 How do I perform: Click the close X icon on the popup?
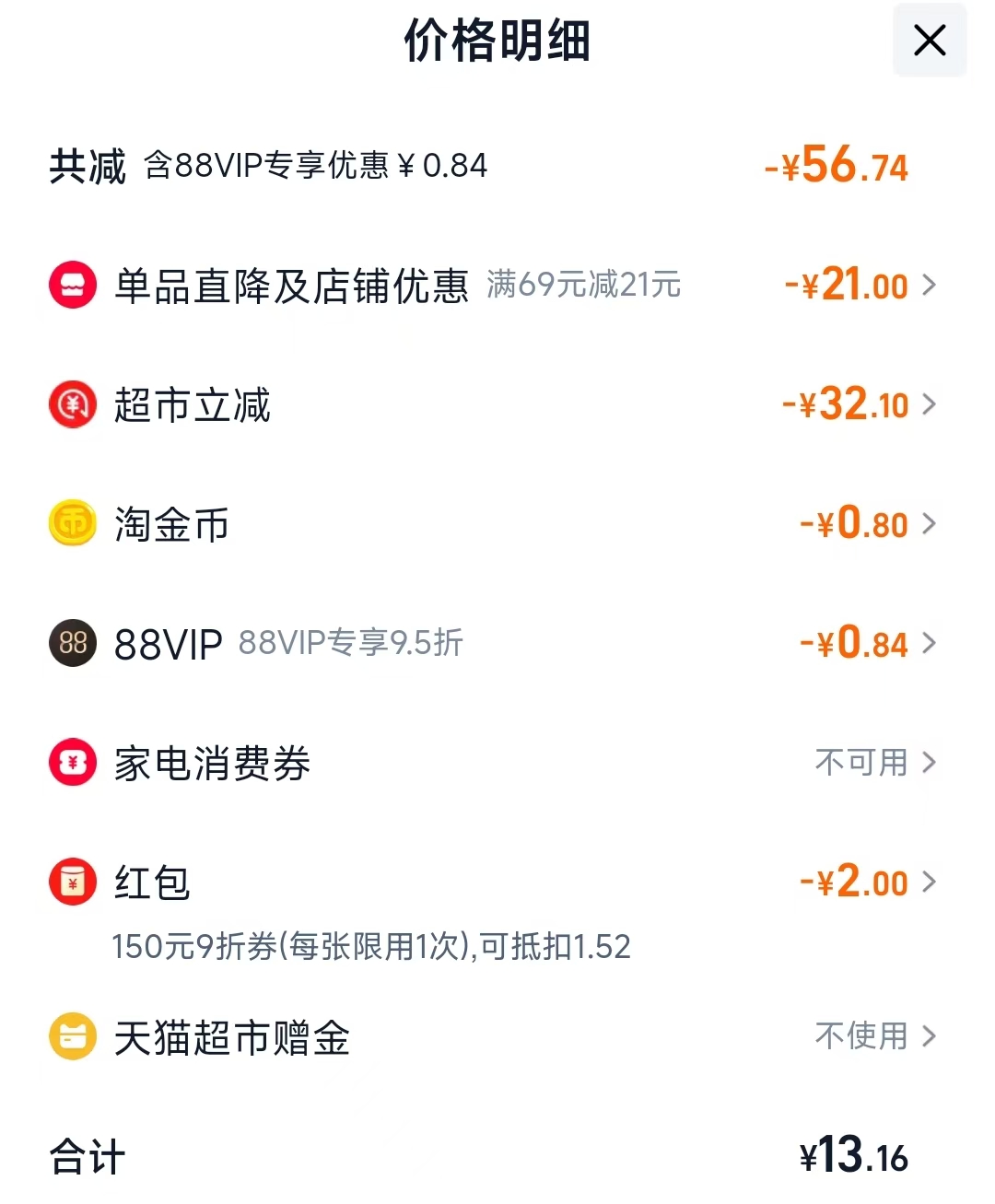[x=929, y=41]
